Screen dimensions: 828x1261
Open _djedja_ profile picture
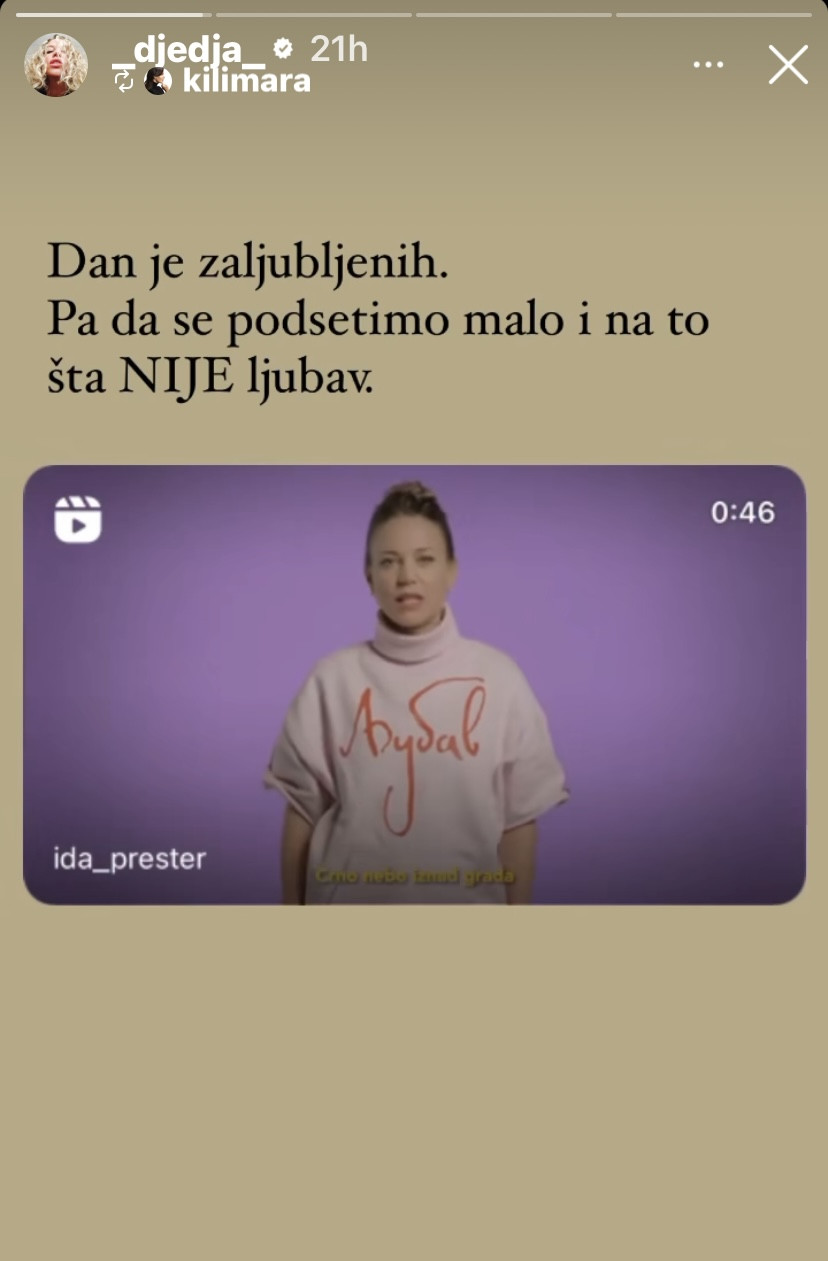55,65
